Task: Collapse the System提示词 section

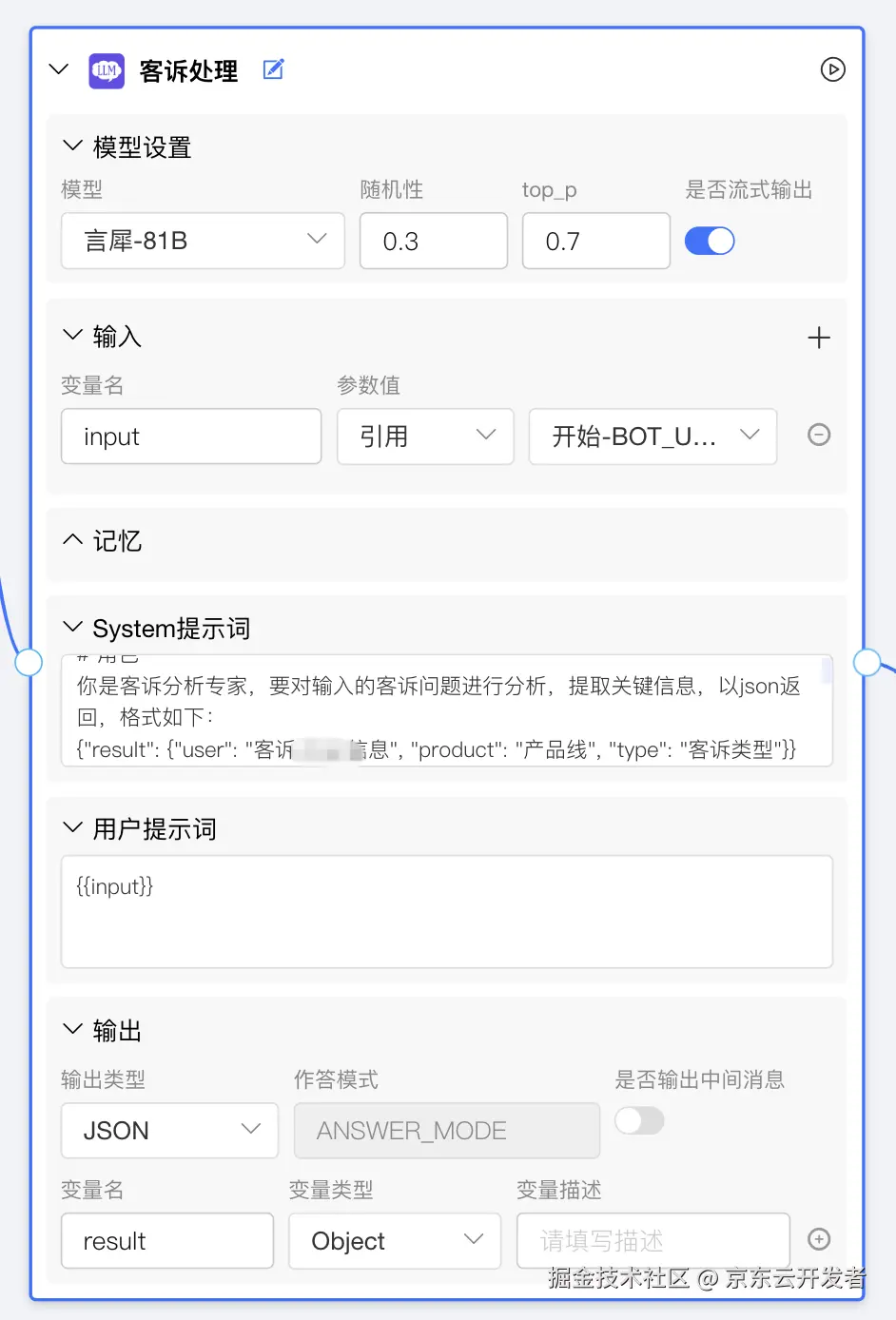Action: [73, 628]
